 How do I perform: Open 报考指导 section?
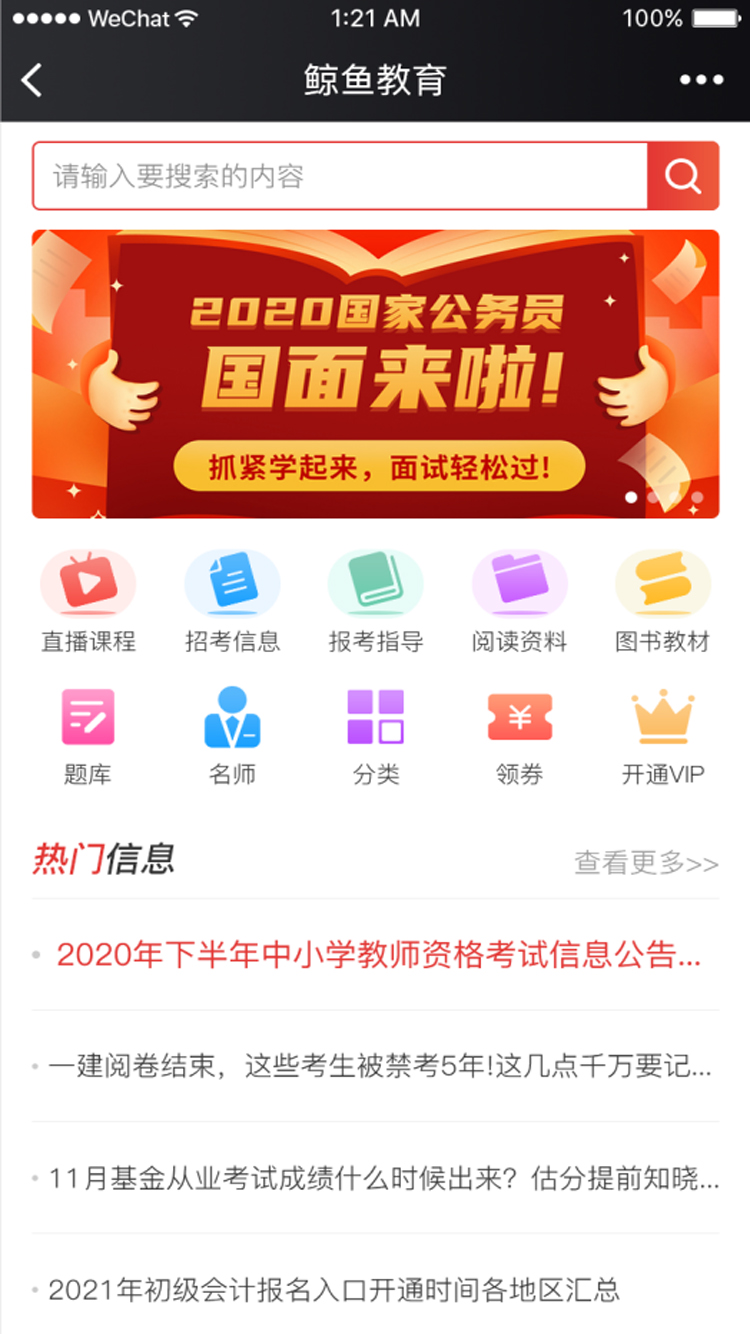click(x=376, y=600)
